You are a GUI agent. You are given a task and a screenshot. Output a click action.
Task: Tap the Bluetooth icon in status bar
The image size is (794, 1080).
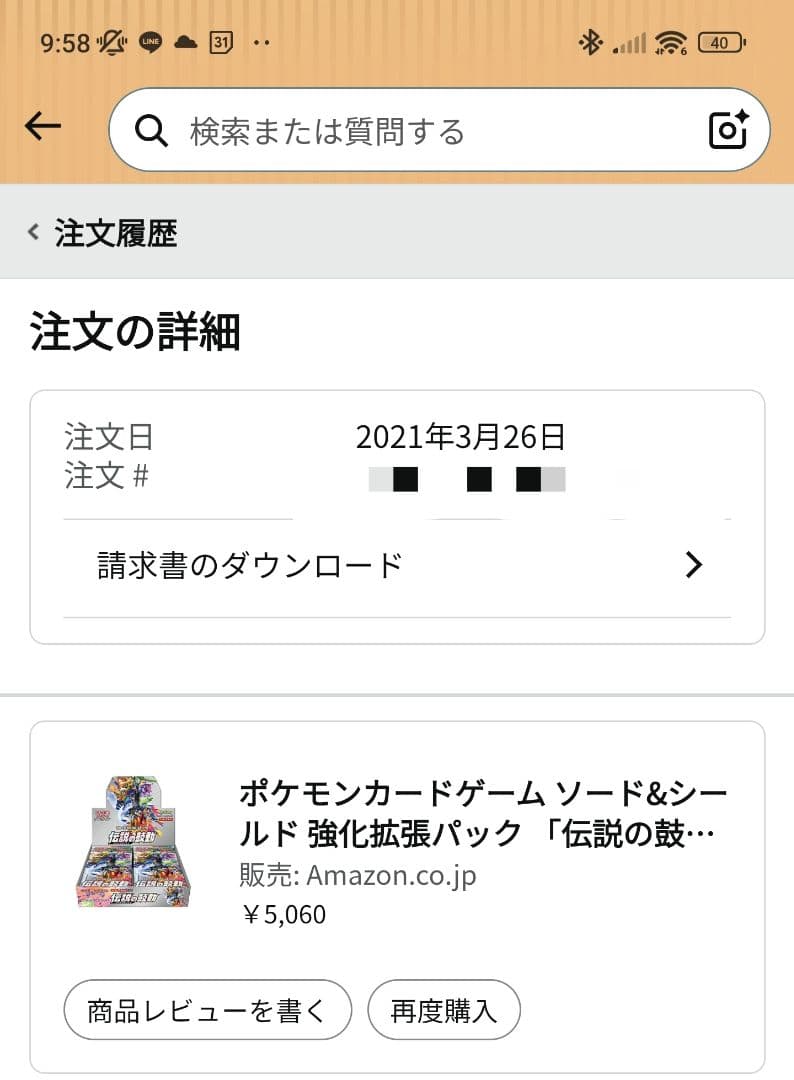590,41
